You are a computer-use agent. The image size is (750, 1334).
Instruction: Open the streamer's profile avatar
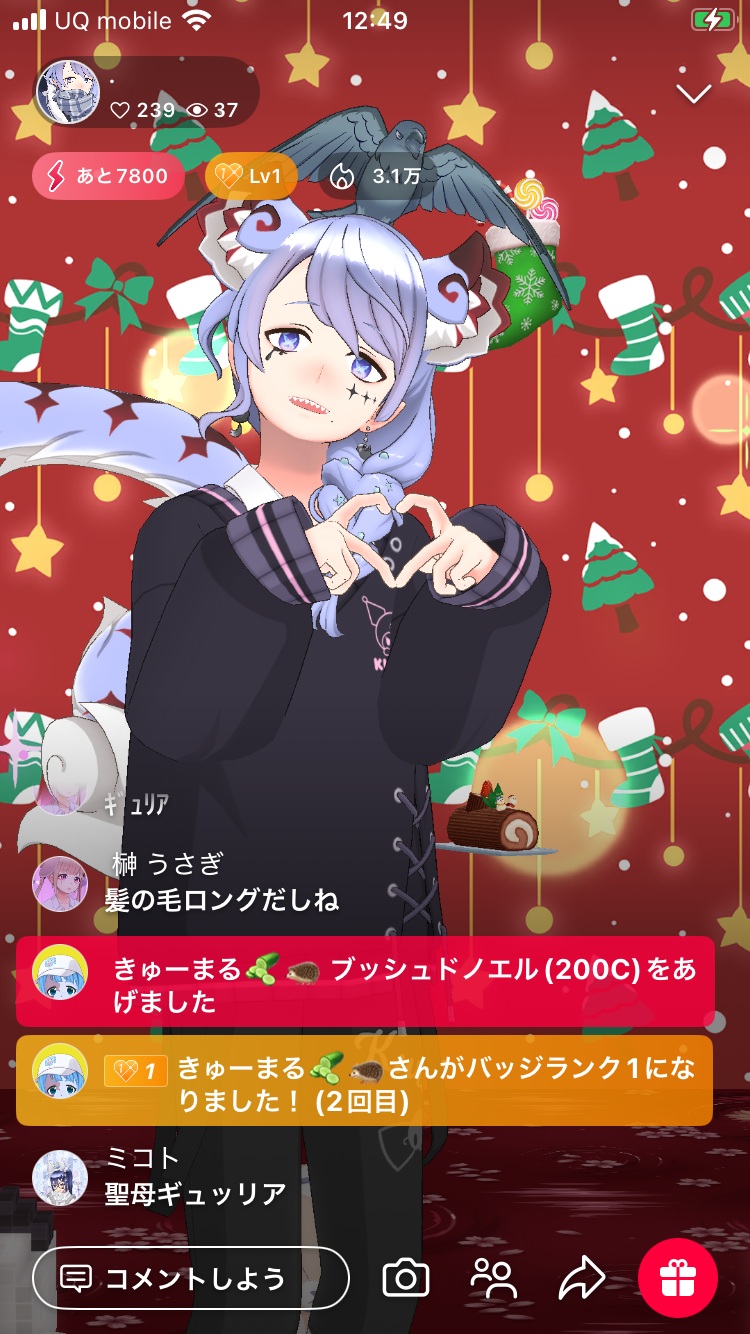click(x=68, y=92)
